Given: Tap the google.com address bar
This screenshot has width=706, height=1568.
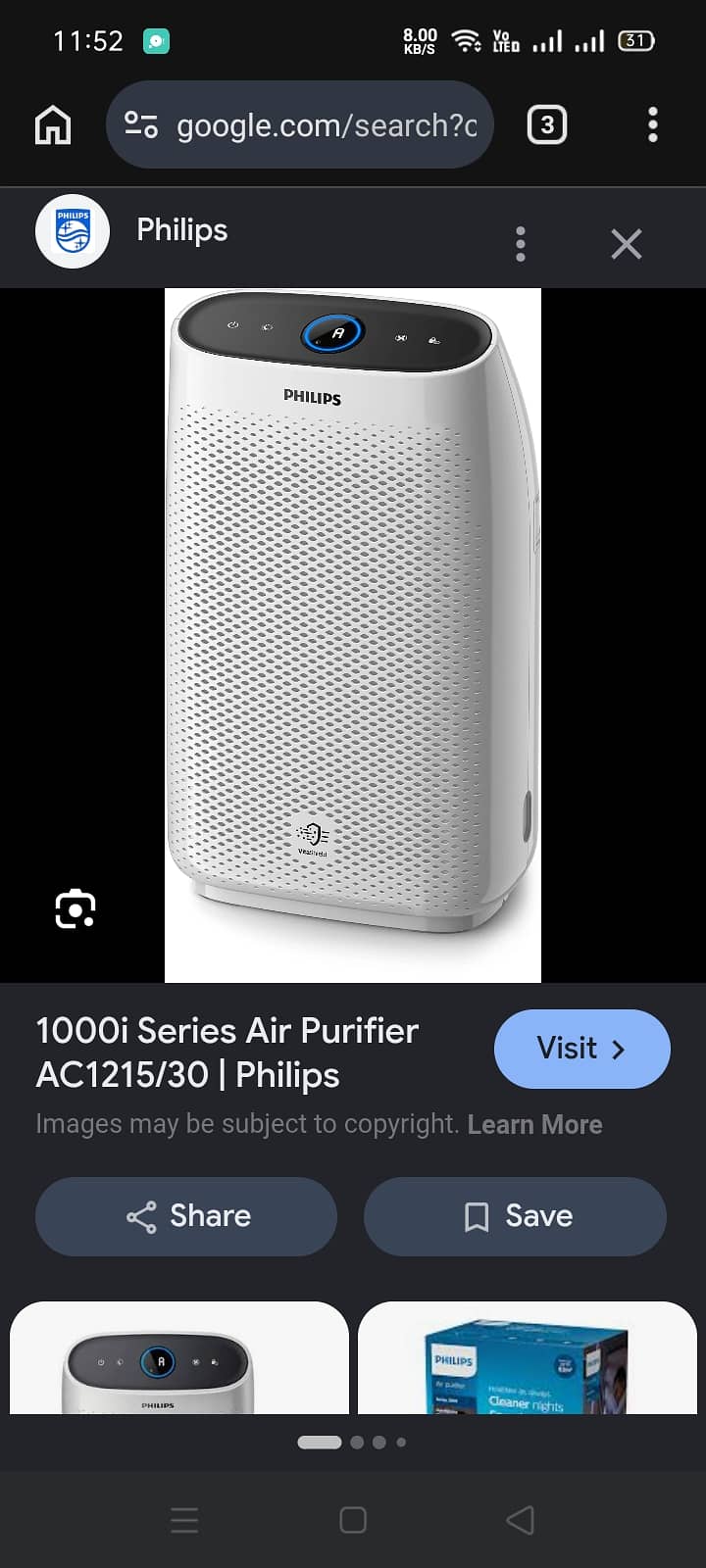Looking at the screenshot, I should (x=299, y=125).
